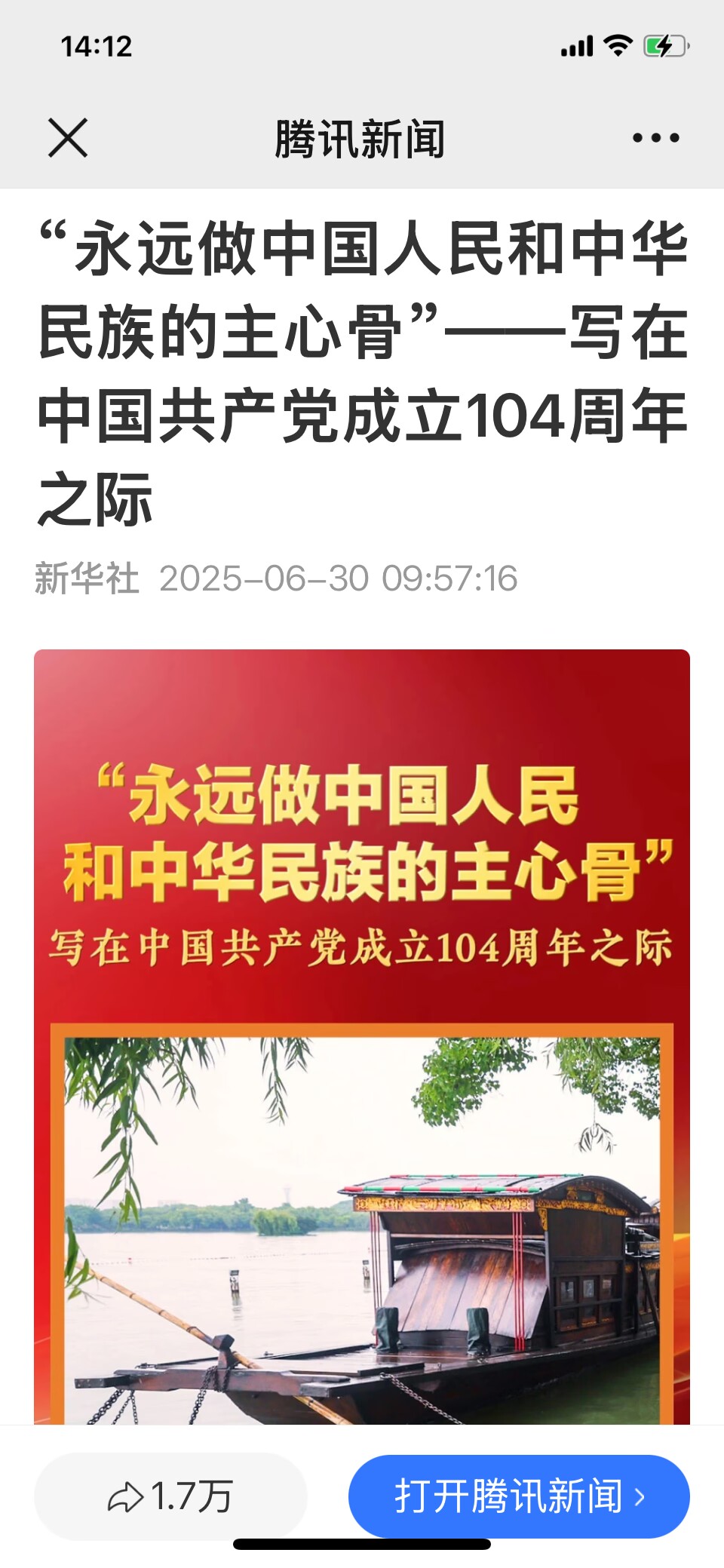Close the Tencent News page
724x1568 pixels.
click(68, 138)
